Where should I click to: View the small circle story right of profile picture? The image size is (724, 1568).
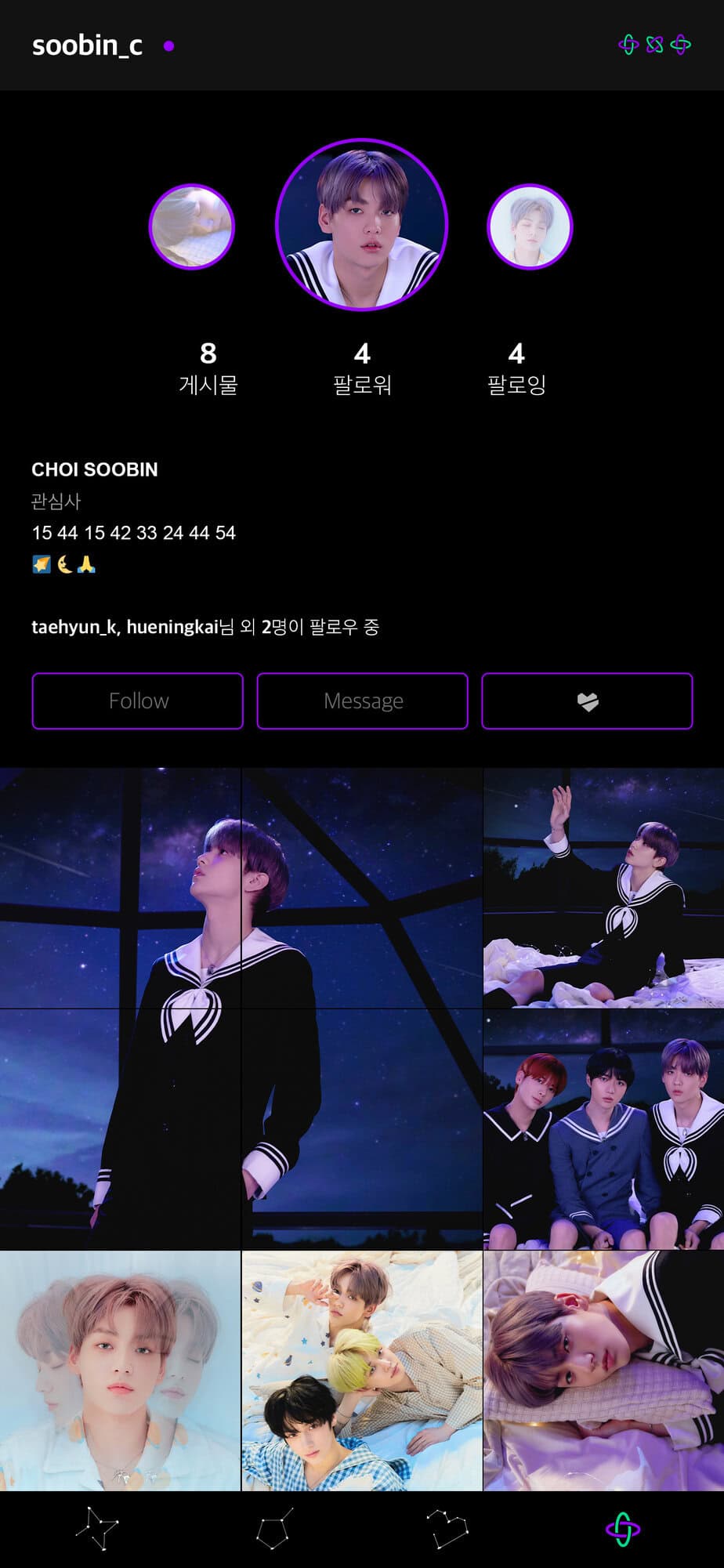tap(530, 226)
